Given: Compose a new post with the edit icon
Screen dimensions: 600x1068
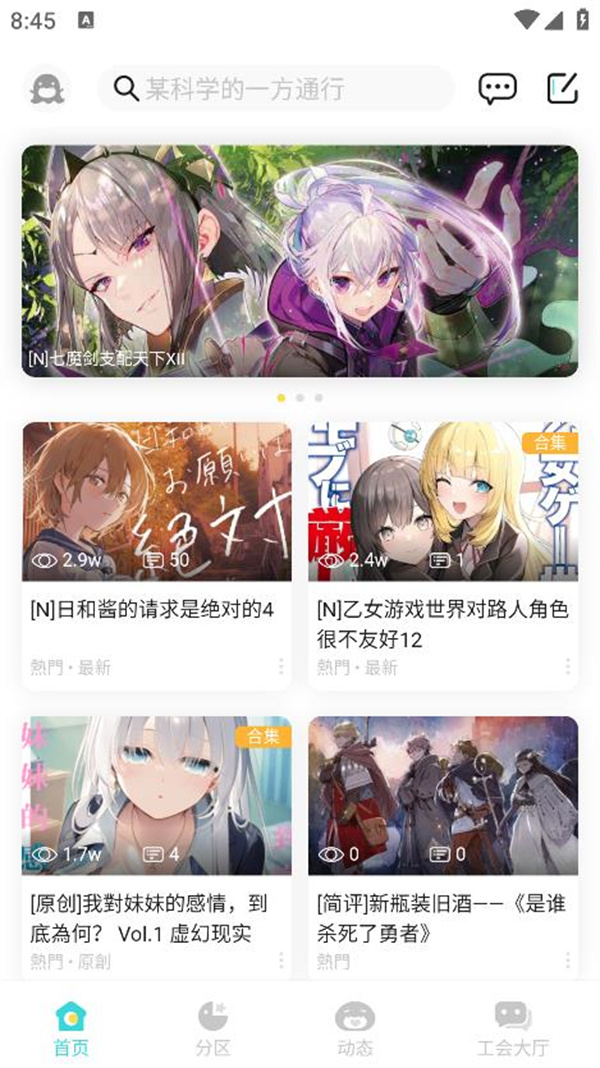Looking at the screenshot, I should tap(563, 89).
